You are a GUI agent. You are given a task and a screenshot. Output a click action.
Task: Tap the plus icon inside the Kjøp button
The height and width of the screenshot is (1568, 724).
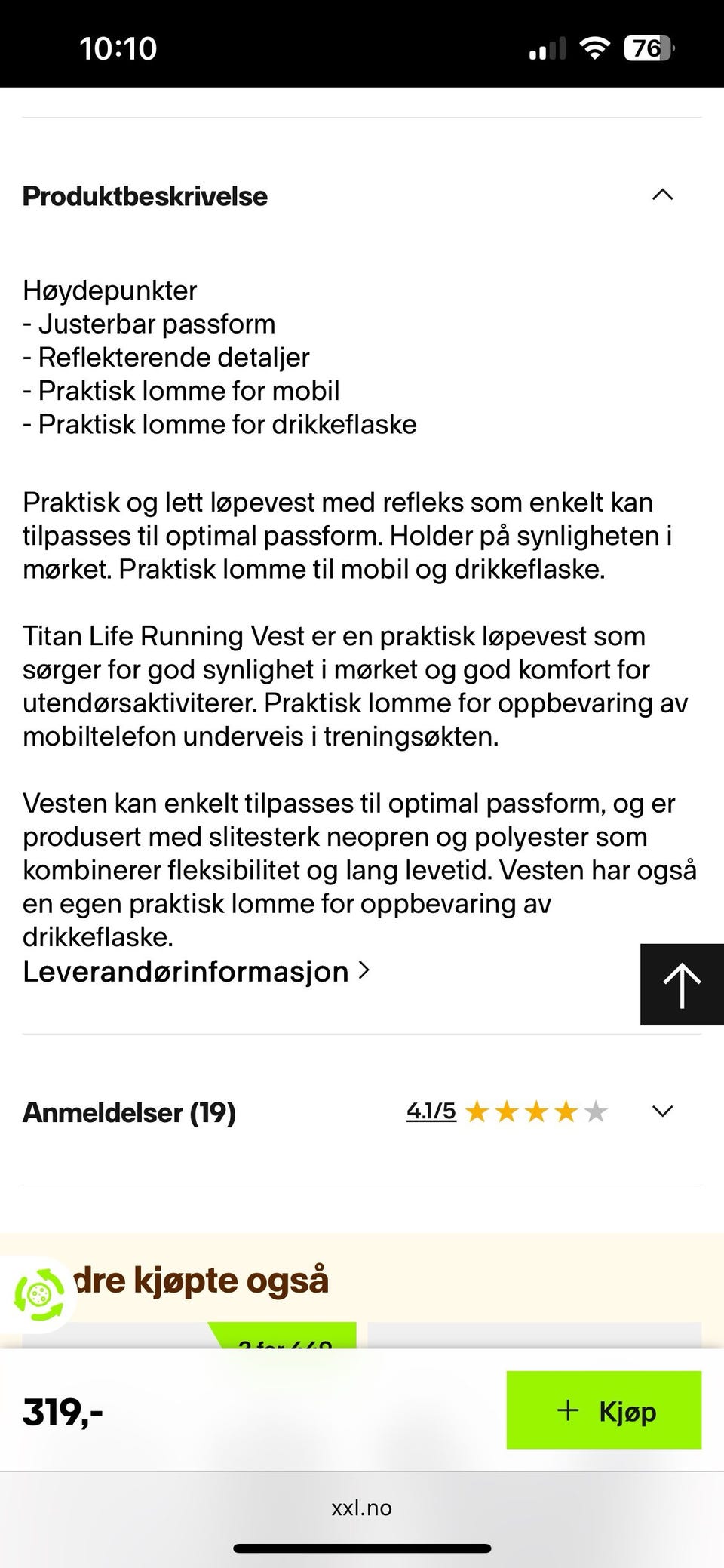[x=566, y=1410]
